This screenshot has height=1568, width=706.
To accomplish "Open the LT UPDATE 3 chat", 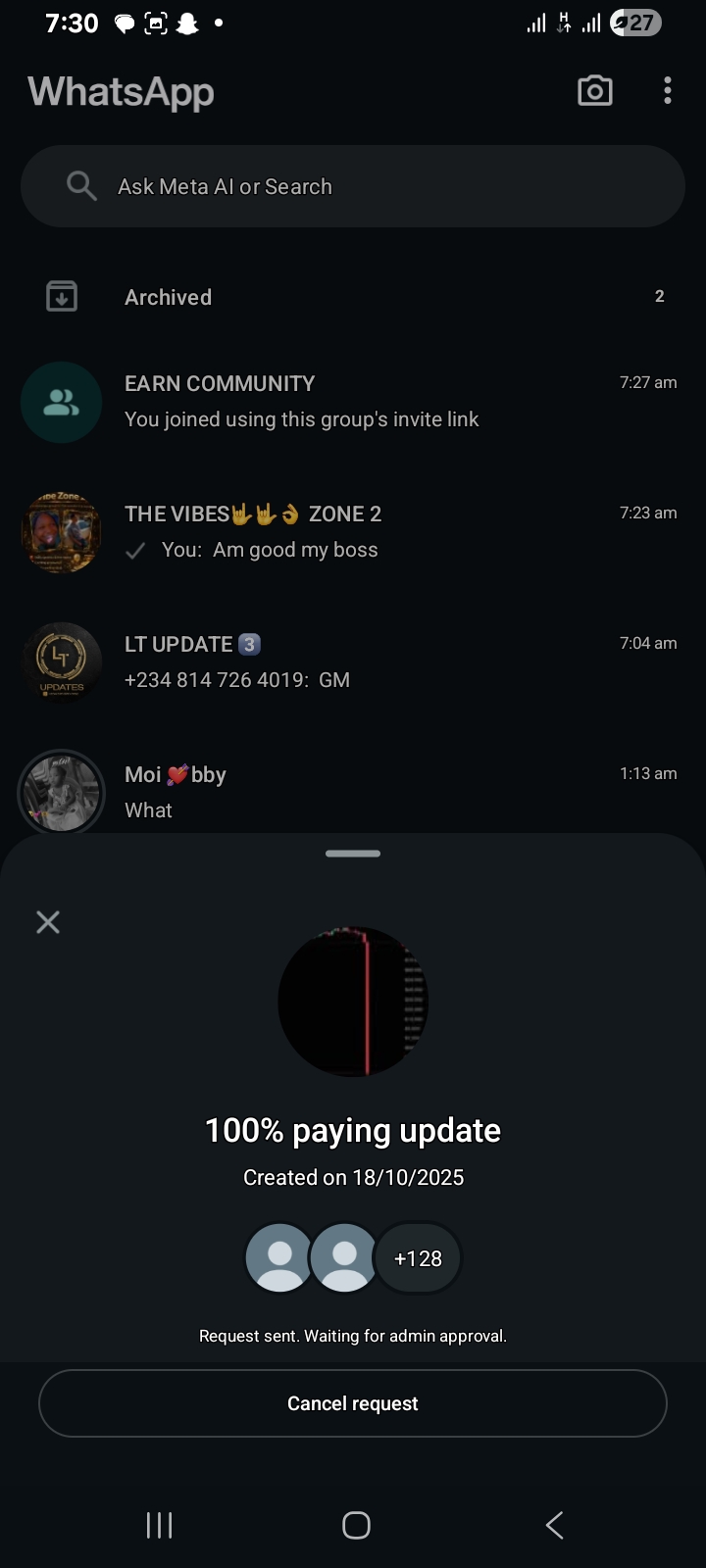I will [x=353, y=661].
